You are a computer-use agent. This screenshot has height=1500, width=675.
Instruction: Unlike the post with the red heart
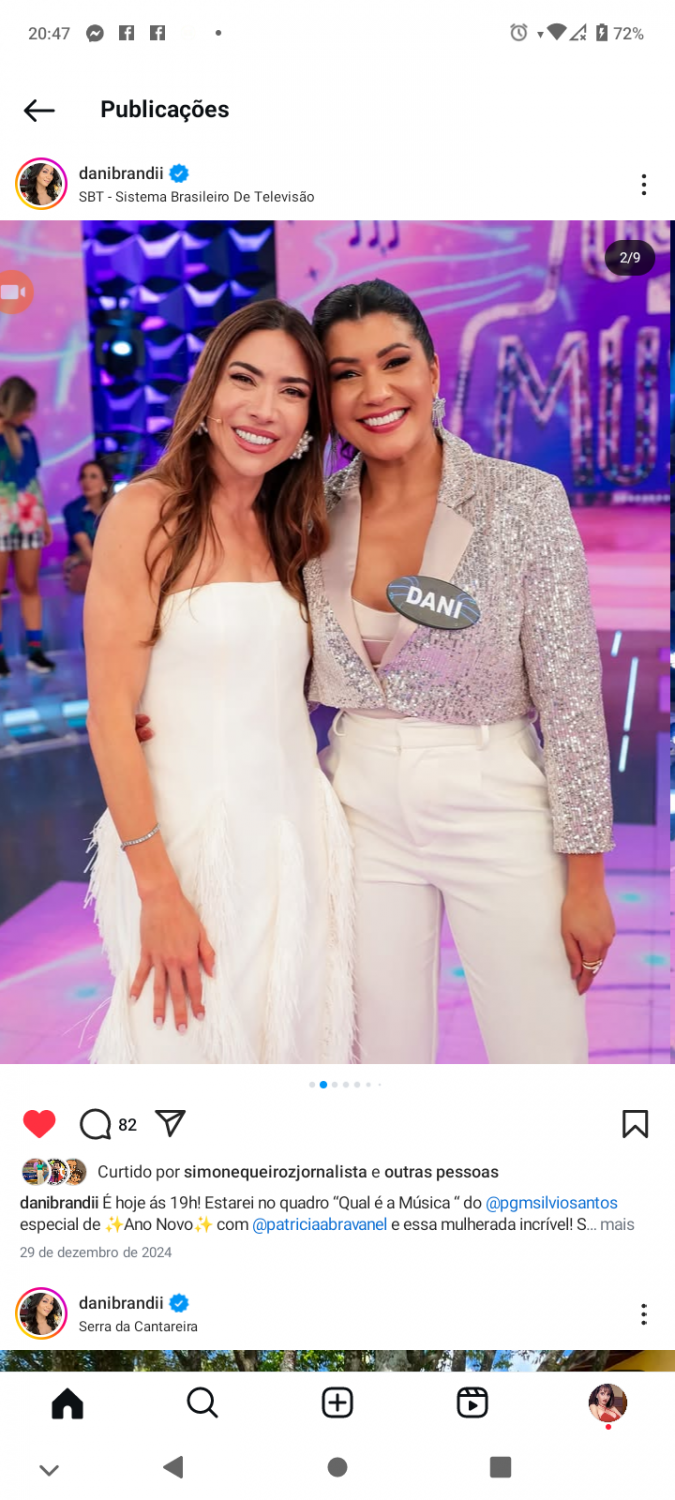pyautogui.click(x=39, y=1124)
